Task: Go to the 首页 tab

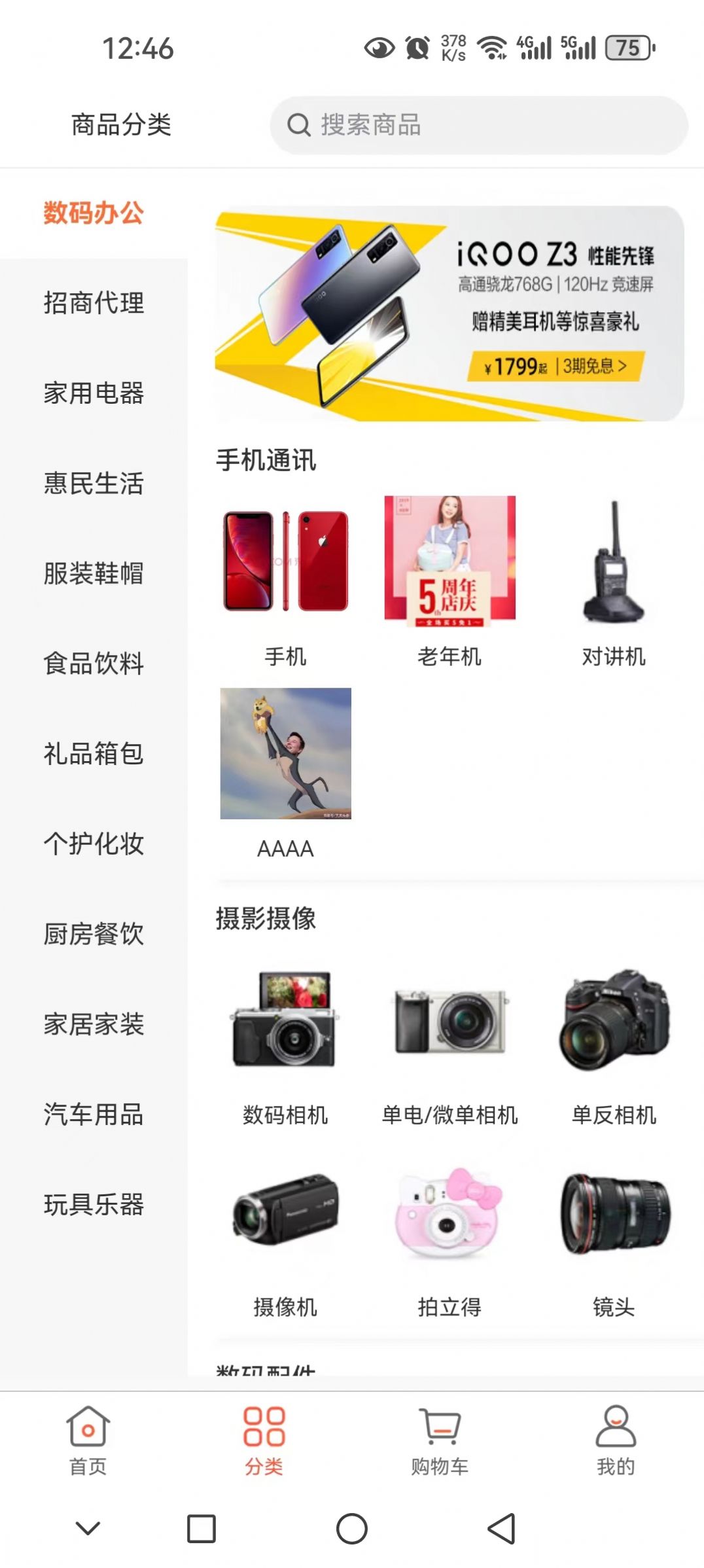Action: 88,1440
